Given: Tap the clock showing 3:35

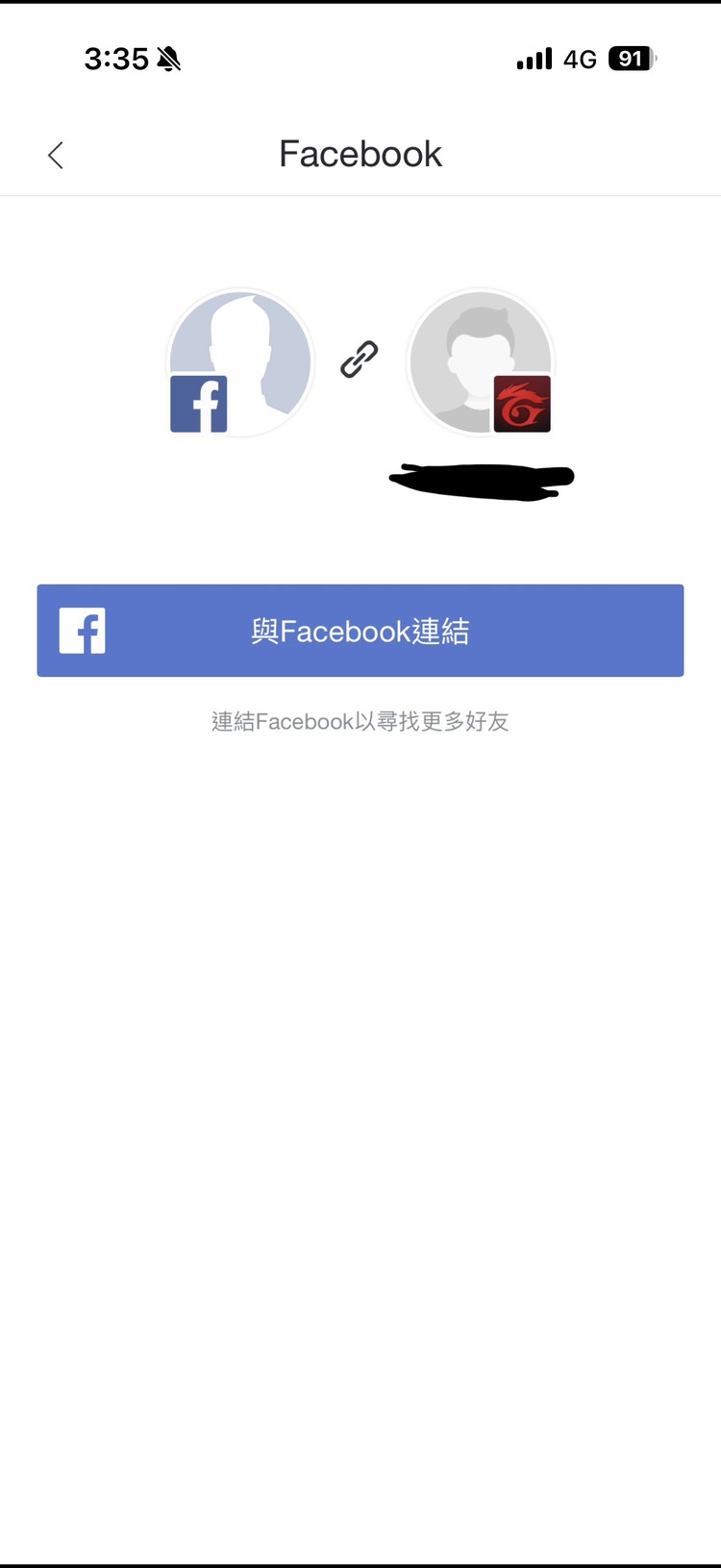Looking at the screenshot, I should coord(112,59).
